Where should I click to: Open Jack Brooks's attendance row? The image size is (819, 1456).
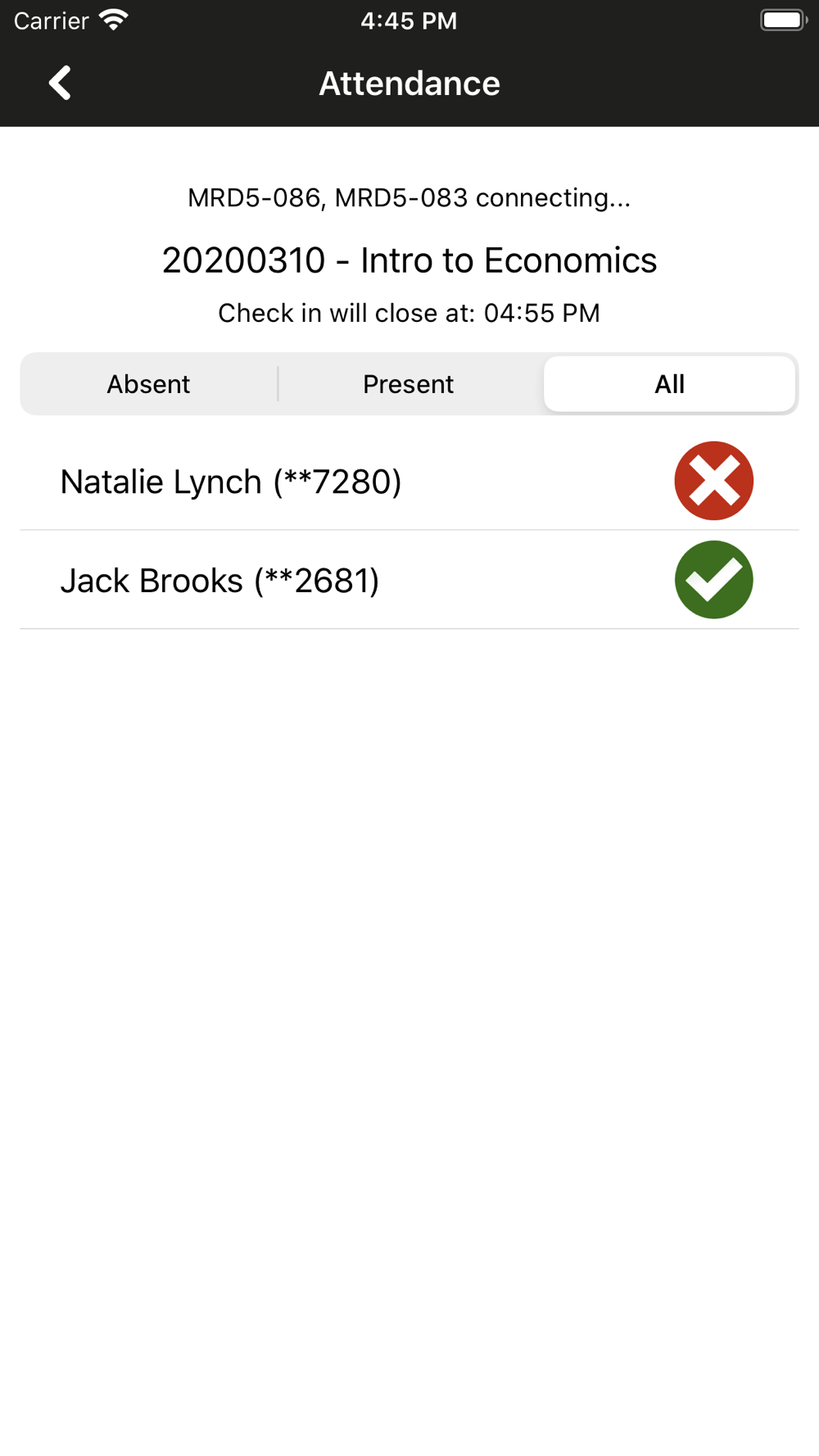409,580
